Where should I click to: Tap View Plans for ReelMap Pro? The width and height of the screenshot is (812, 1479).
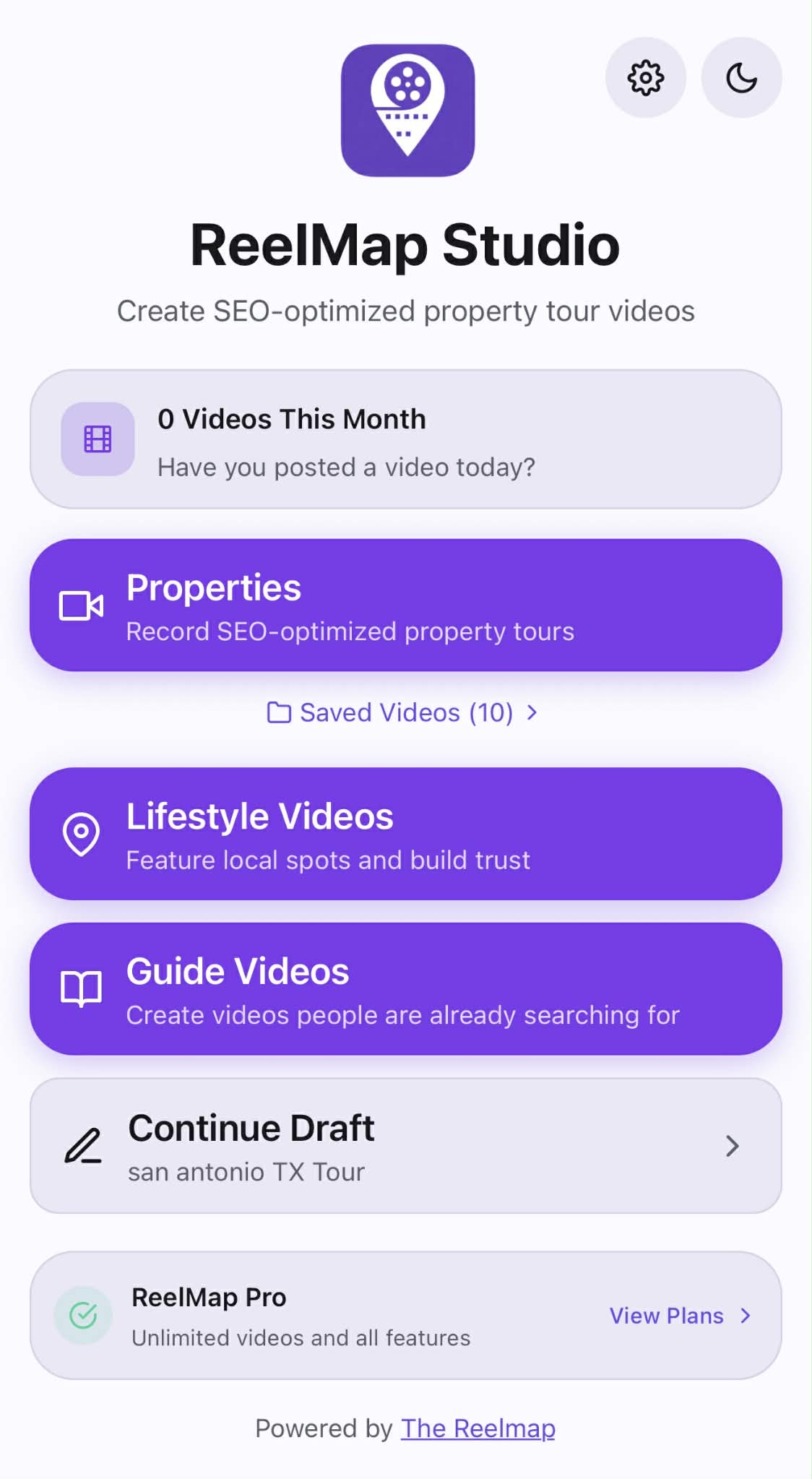tap(679, 1316)
